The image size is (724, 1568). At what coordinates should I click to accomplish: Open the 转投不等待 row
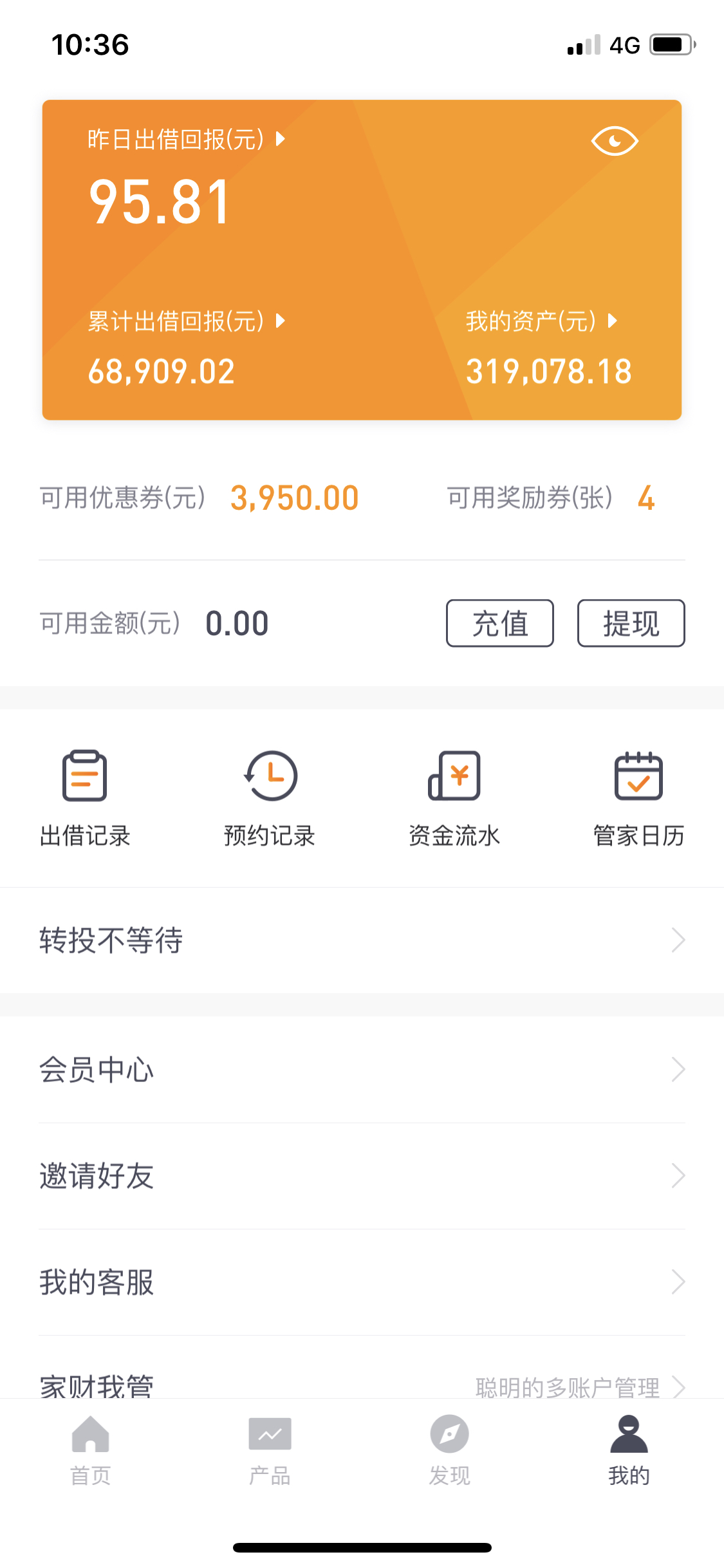pos(362,940)
